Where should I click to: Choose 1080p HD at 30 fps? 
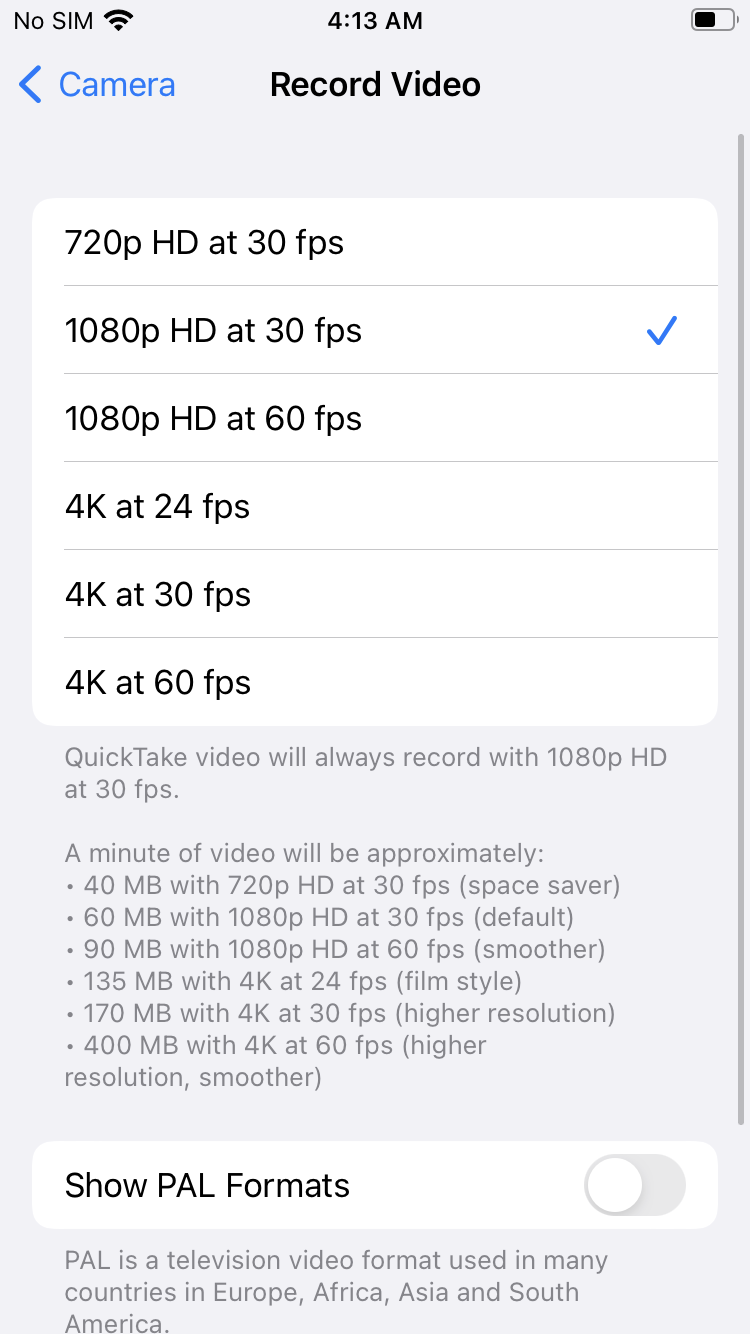[375, 330]
